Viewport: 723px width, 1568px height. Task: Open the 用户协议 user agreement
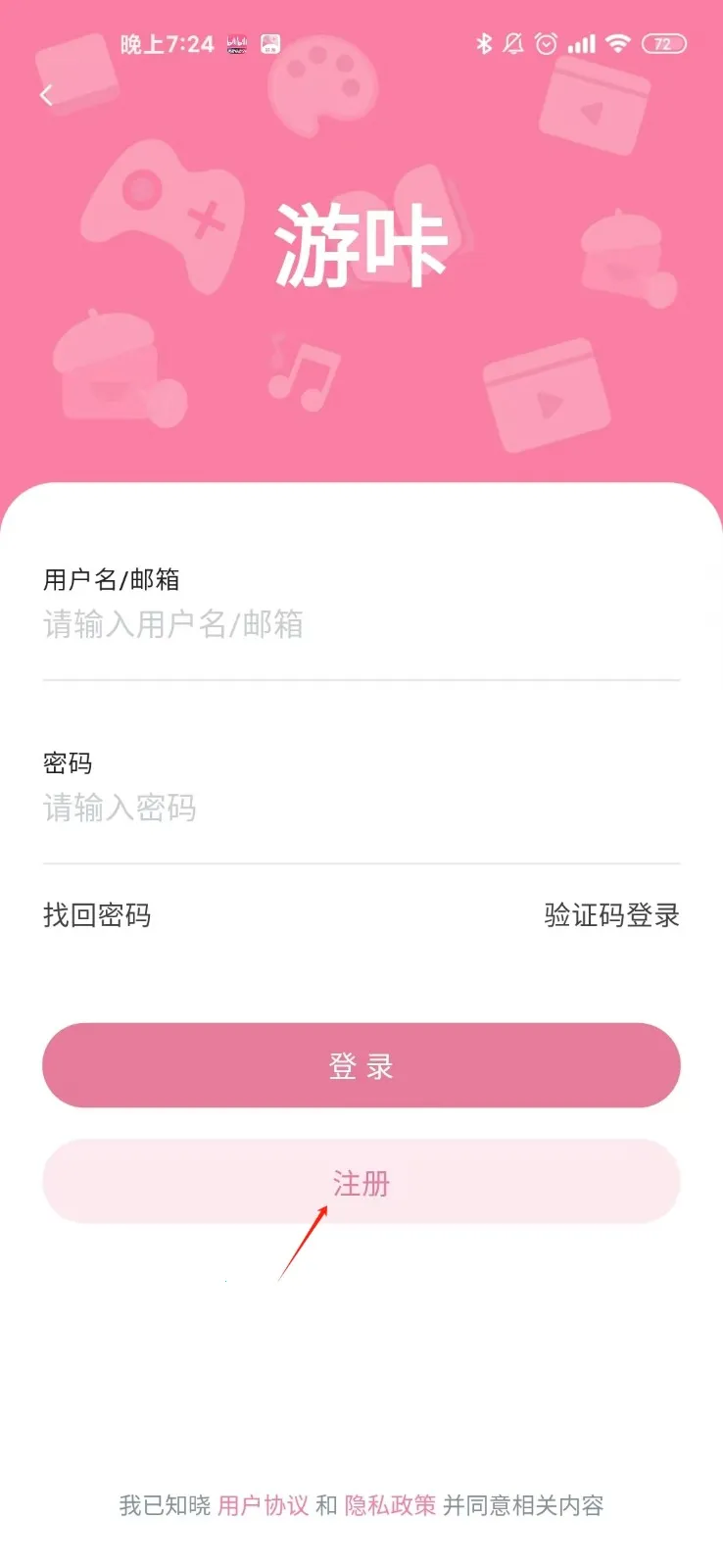[263, 1506]
